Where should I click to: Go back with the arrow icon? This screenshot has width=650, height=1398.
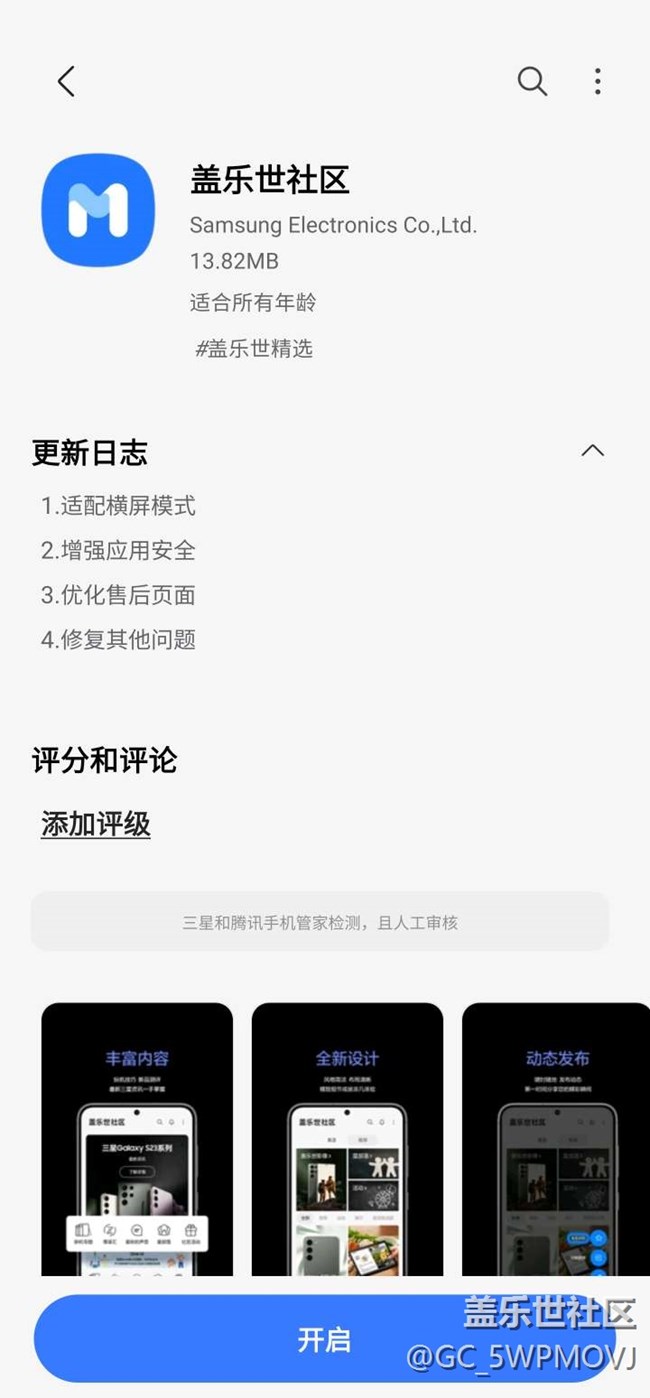coord(66,81)
